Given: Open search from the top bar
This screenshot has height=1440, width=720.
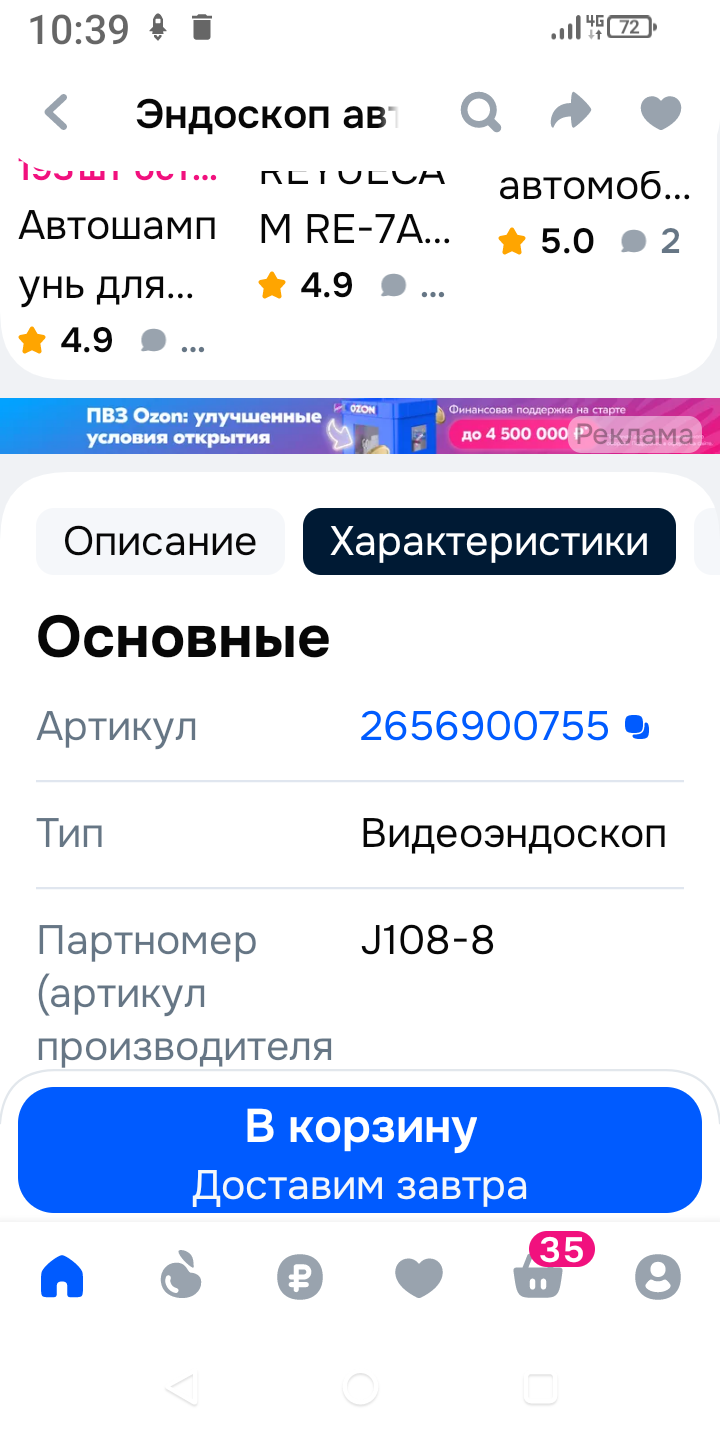Looking at the screenshot, I should [x=480, y=113].
